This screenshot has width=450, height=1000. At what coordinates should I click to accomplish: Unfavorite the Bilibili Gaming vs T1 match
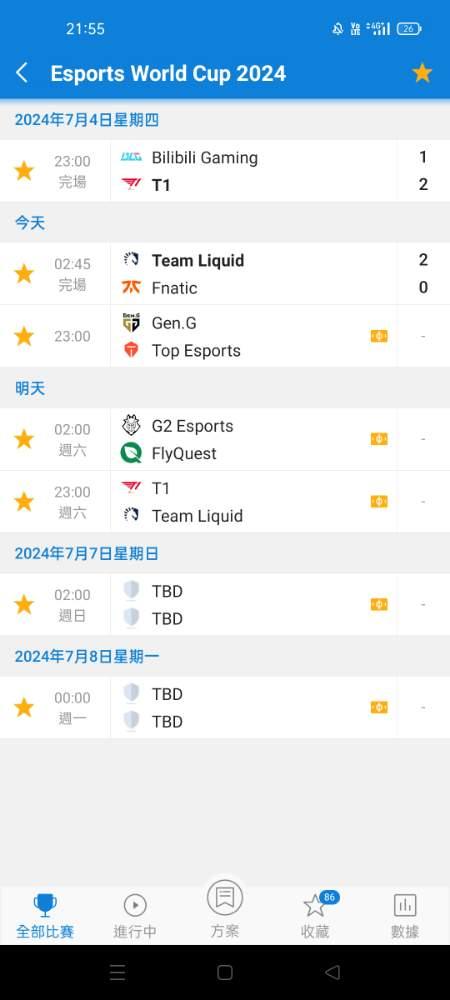[x=24, y=171]
